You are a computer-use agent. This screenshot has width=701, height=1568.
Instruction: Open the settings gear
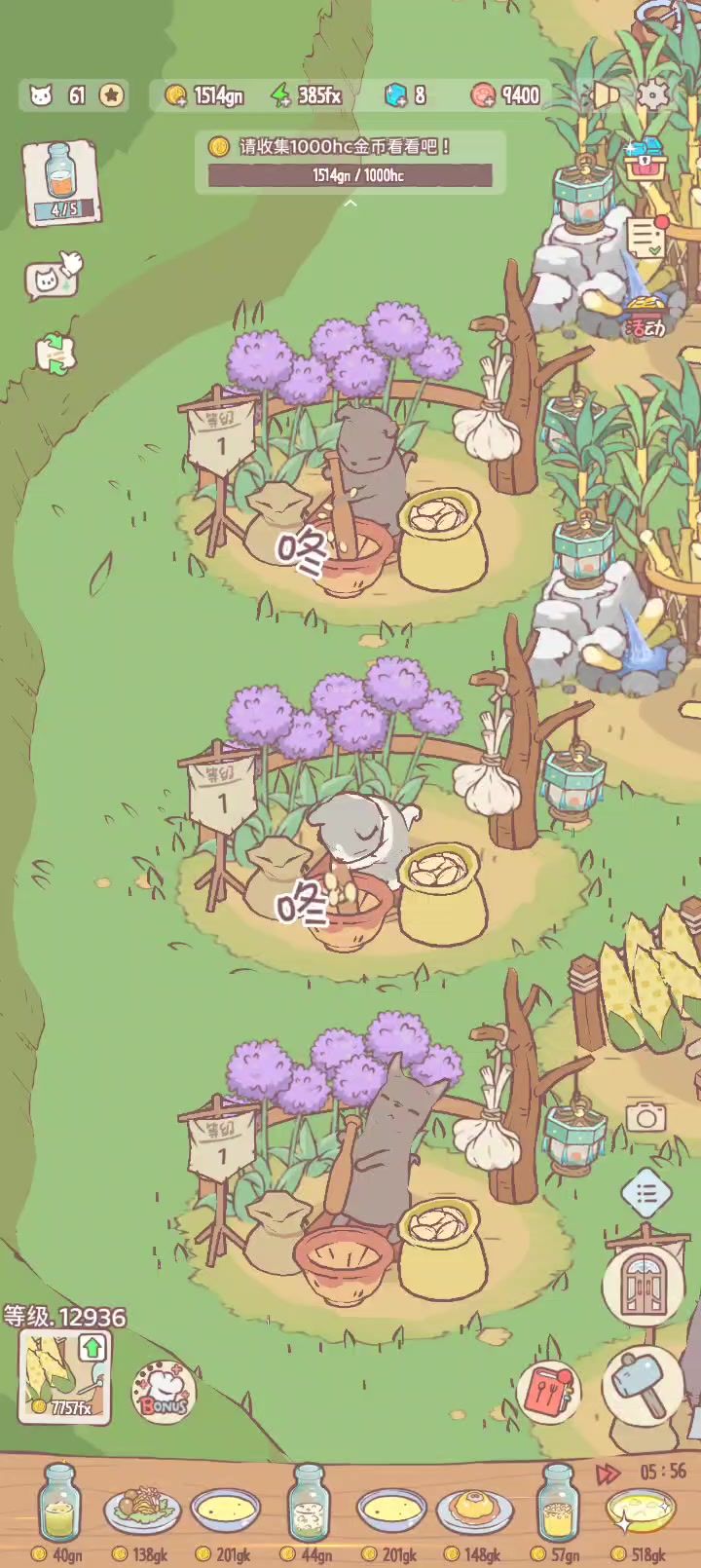pos(653,94)
